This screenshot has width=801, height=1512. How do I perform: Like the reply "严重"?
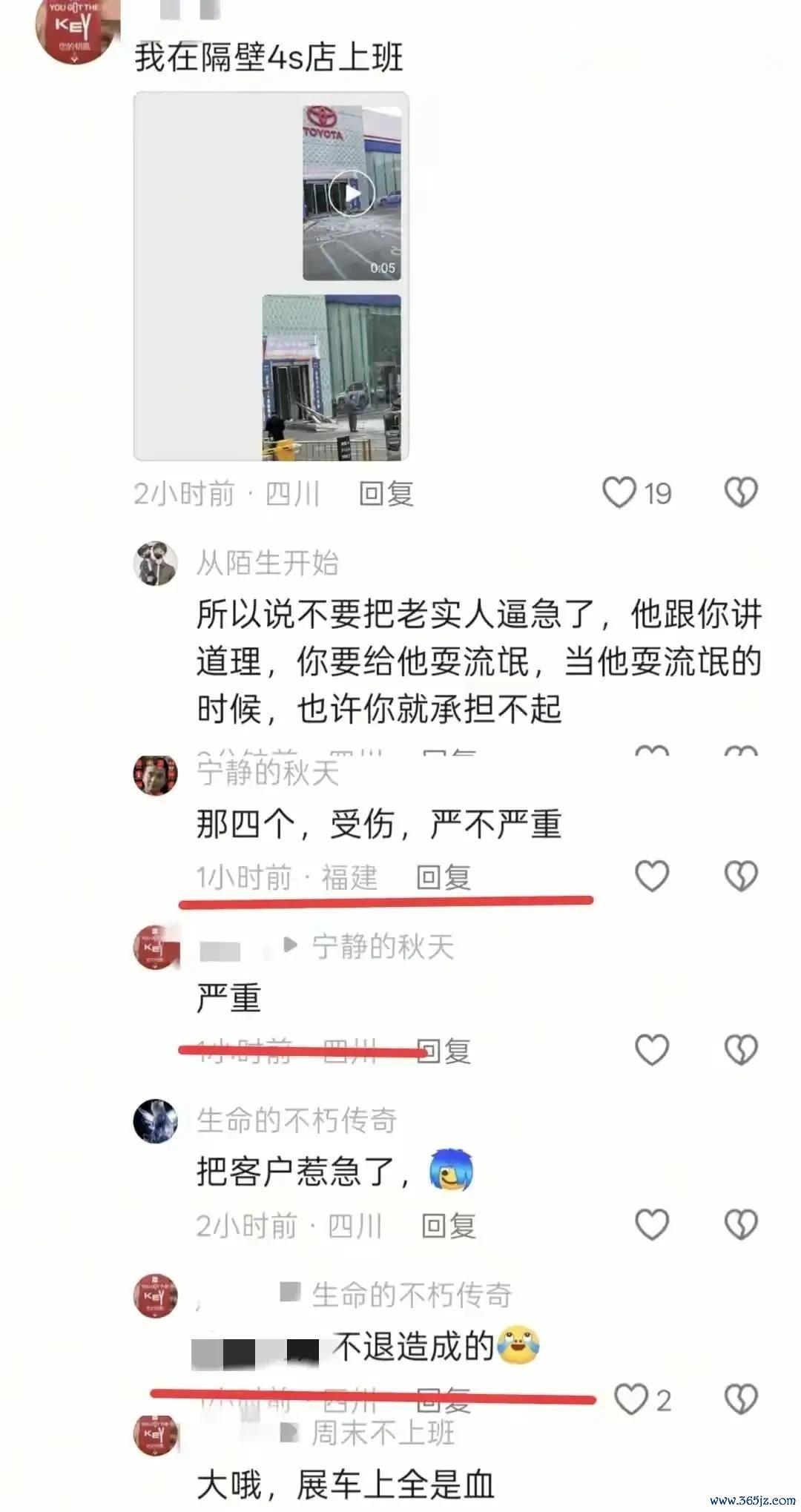click(652, 1050)
